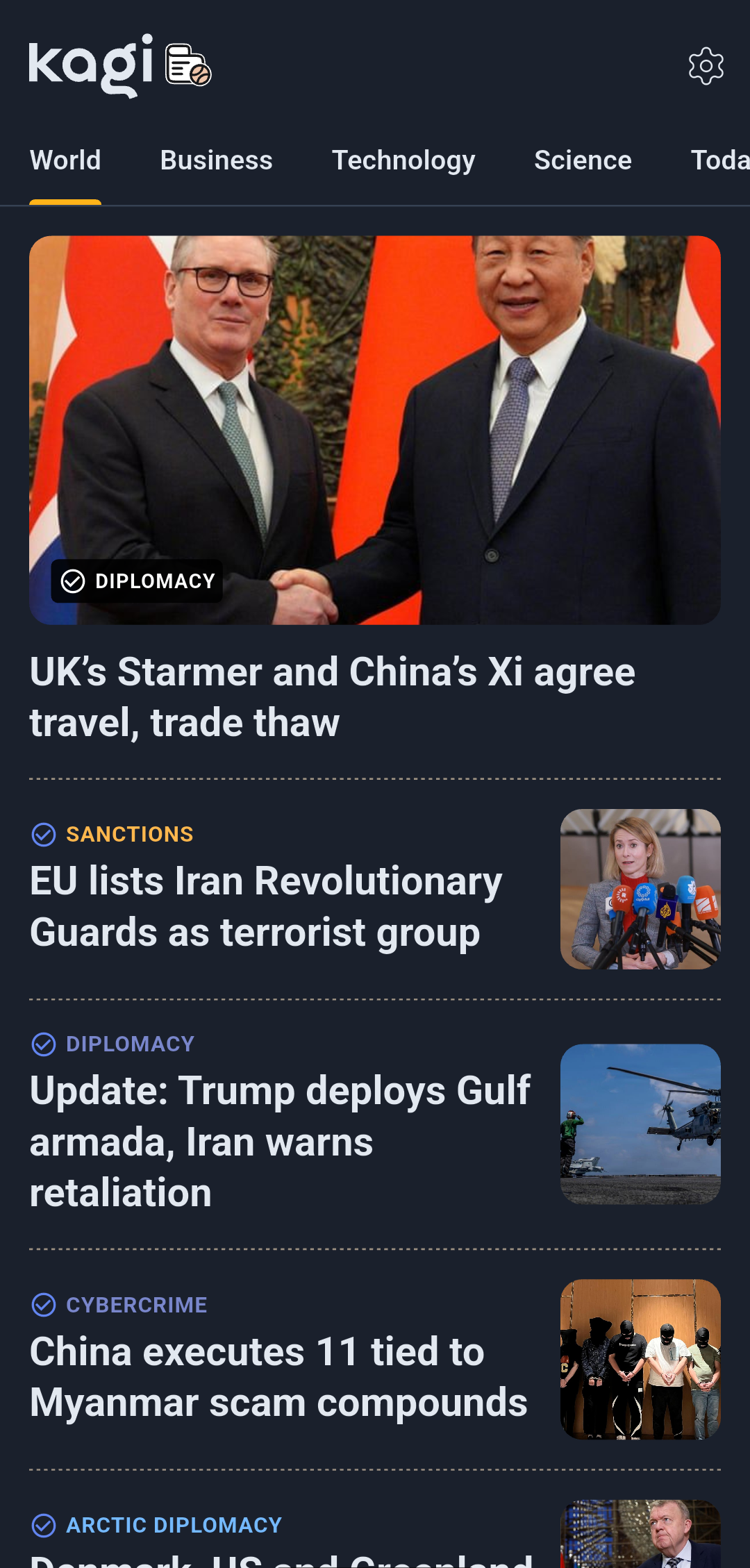Screen dimensions: 750x1568
Task: Open the settings gear
Action: click(706, 67)
